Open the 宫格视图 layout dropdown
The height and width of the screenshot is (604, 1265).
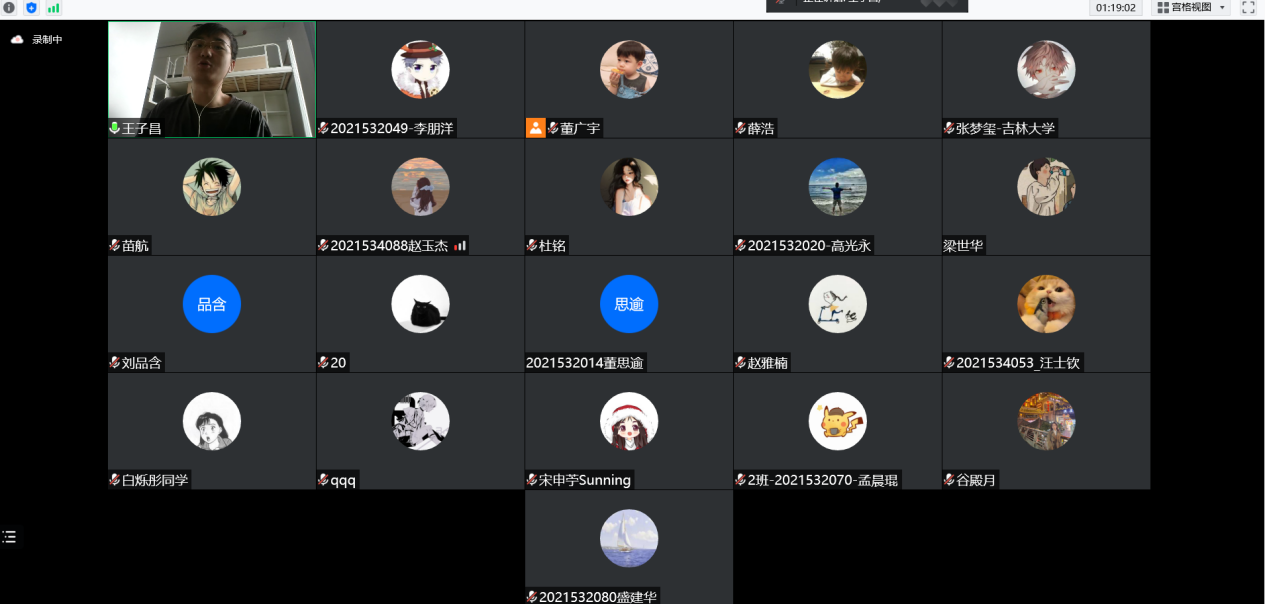[1190, 7]
